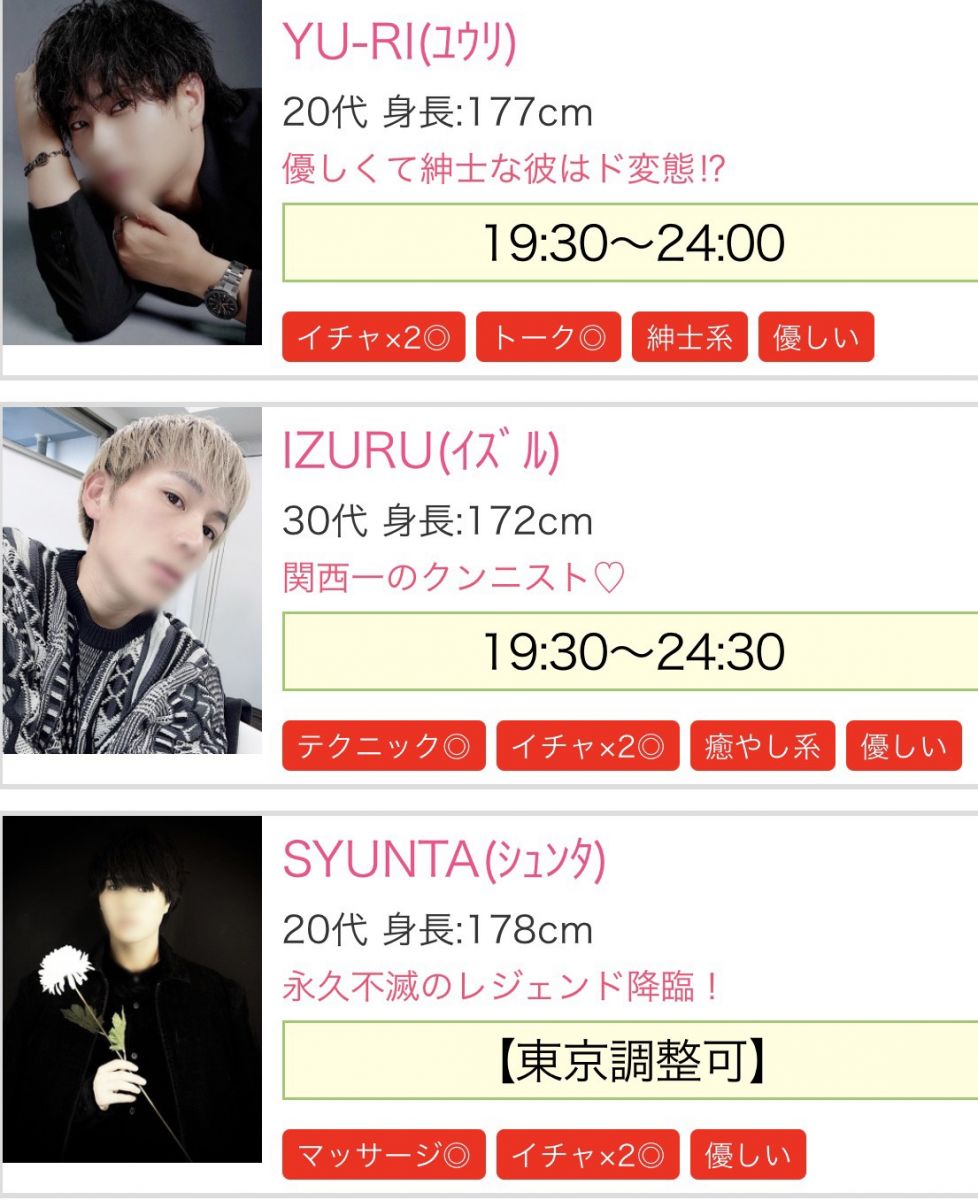Select YU-RI's 19:30～24:00 schedule box
This screenshot has height=1200, width=978.
point(631,243)
